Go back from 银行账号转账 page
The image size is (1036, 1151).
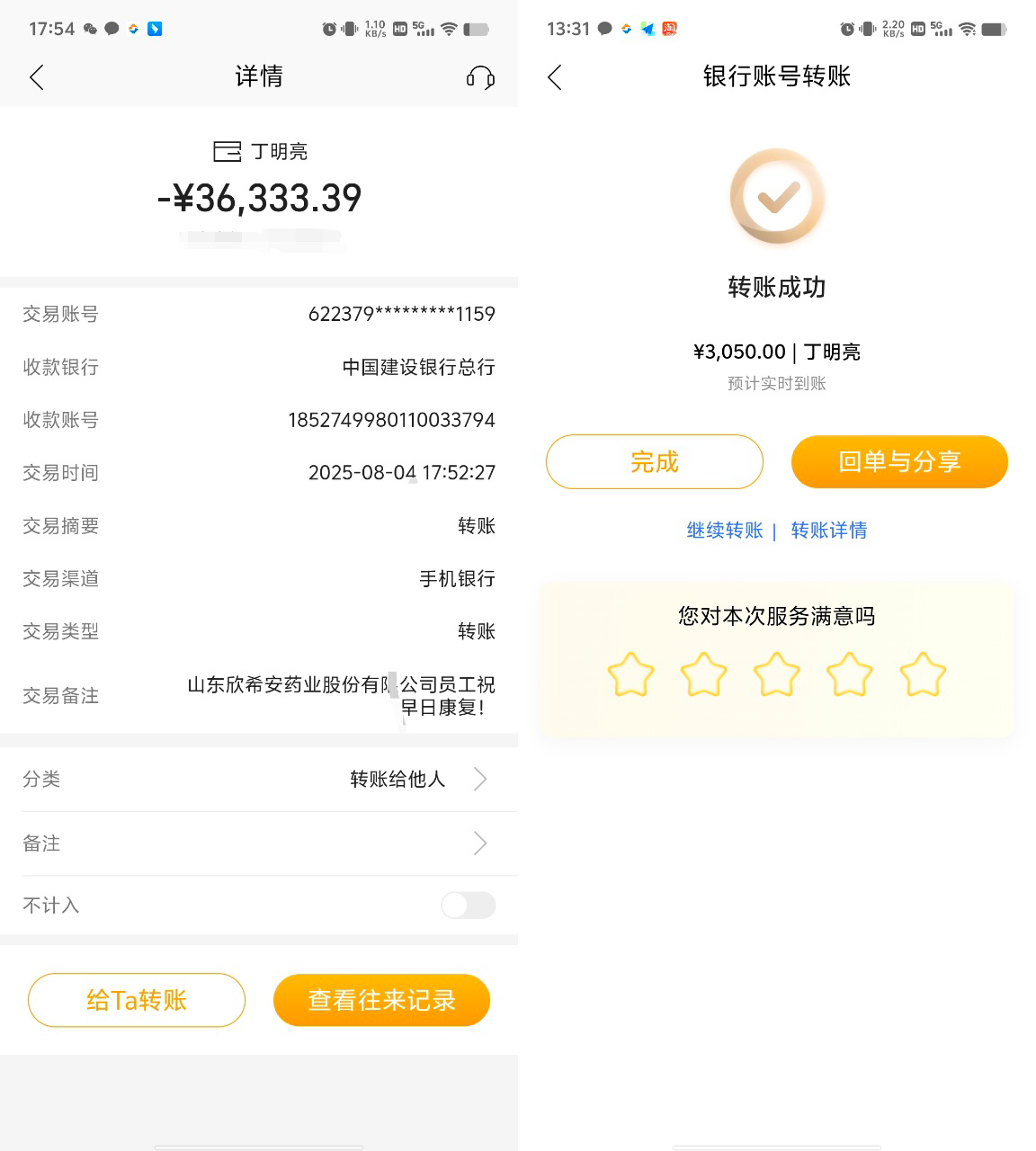coord(555,77)
